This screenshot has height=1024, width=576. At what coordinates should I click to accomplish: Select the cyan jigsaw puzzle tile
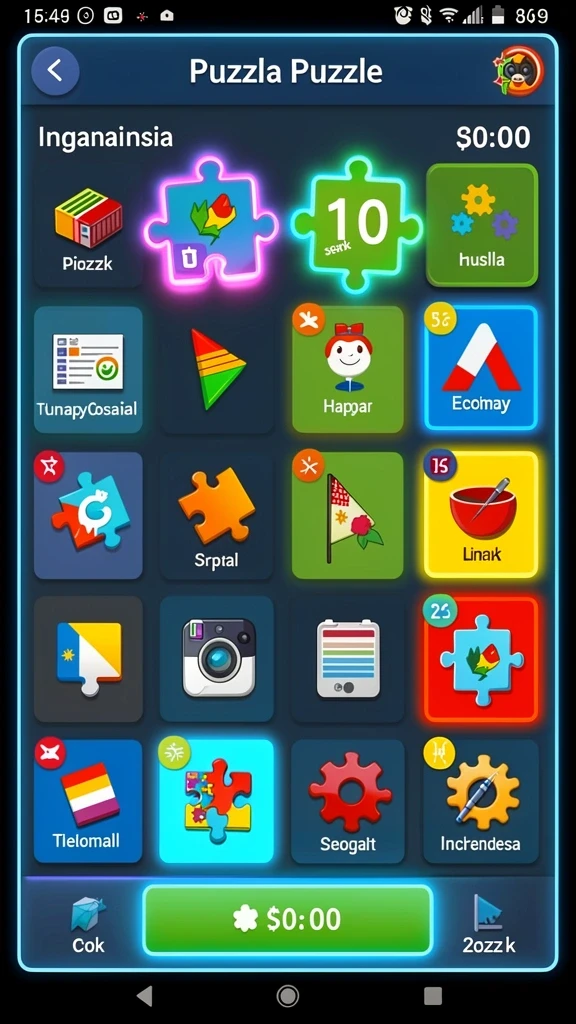[216, 801]
